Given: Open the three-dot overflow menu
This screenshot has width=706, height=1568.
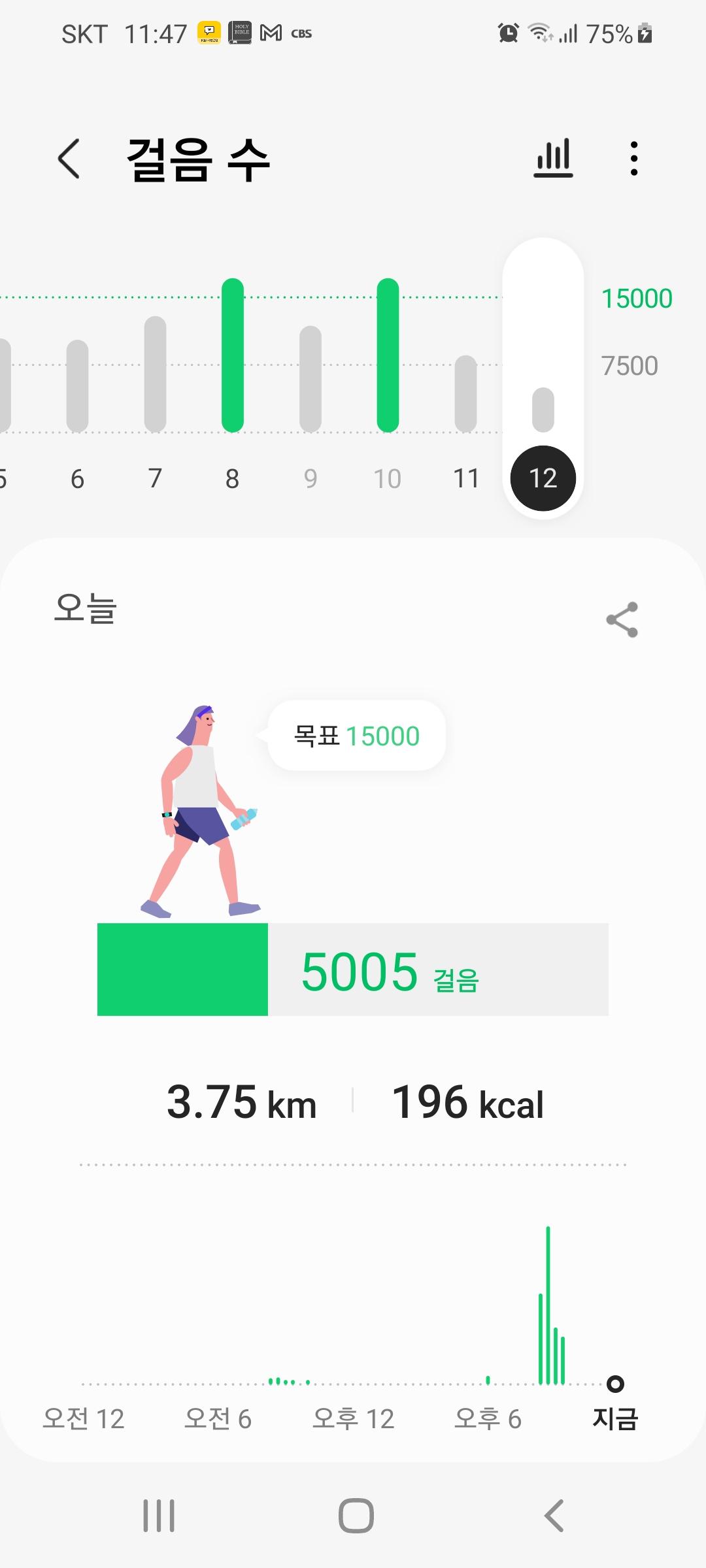Looking at the screenshot, I should 633,159.
